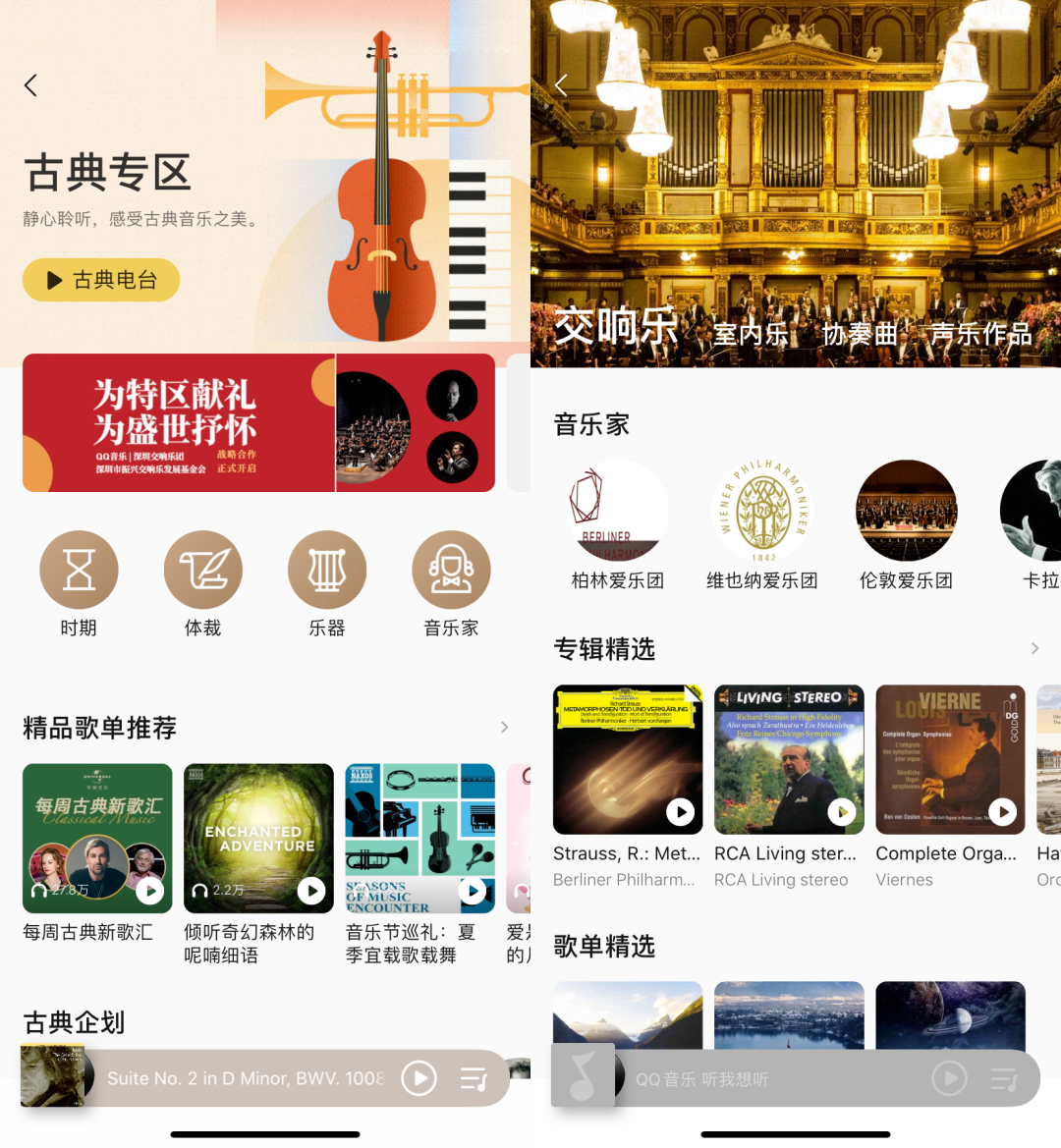Browse classical music by 乐器
This screenshot has width=1061, height=1148.
(327, 571)
